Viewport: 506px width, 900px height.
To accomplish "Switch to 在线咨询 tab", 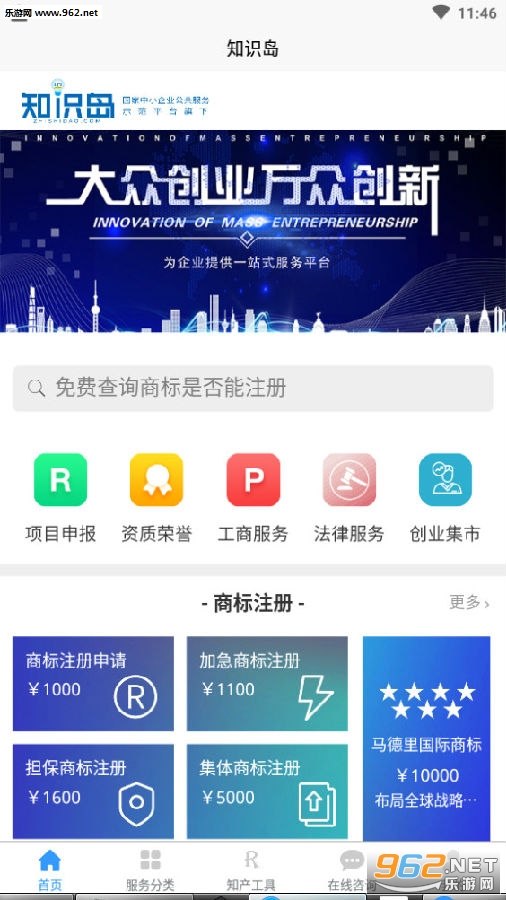I will [352, 868].
